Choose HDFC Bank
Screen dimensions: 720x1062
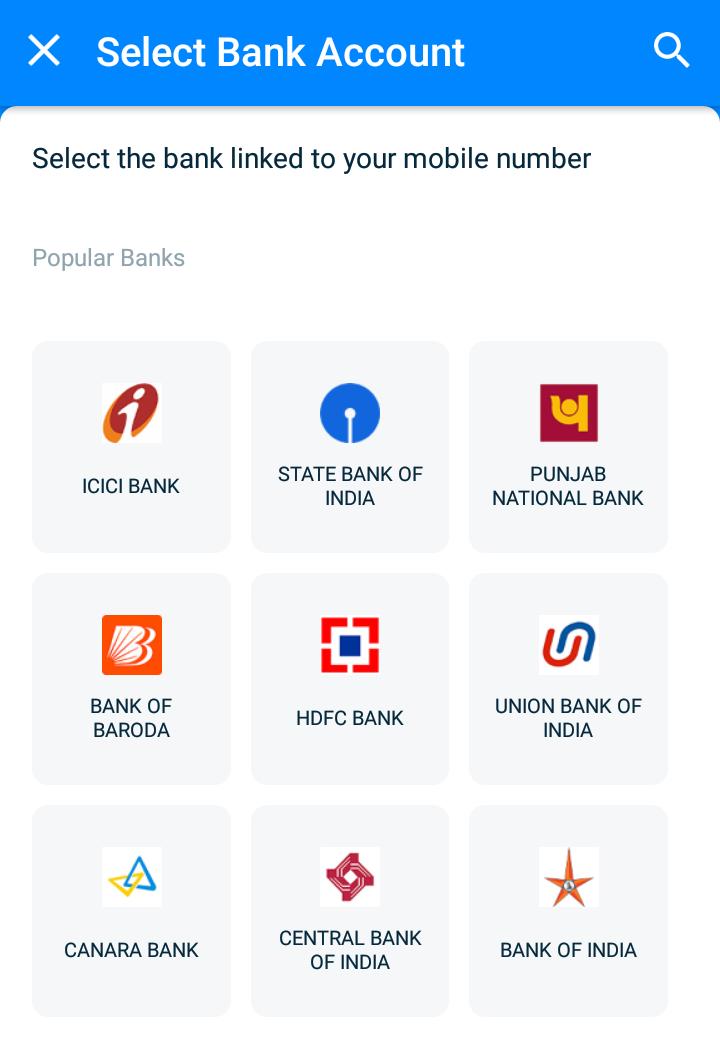350,678
